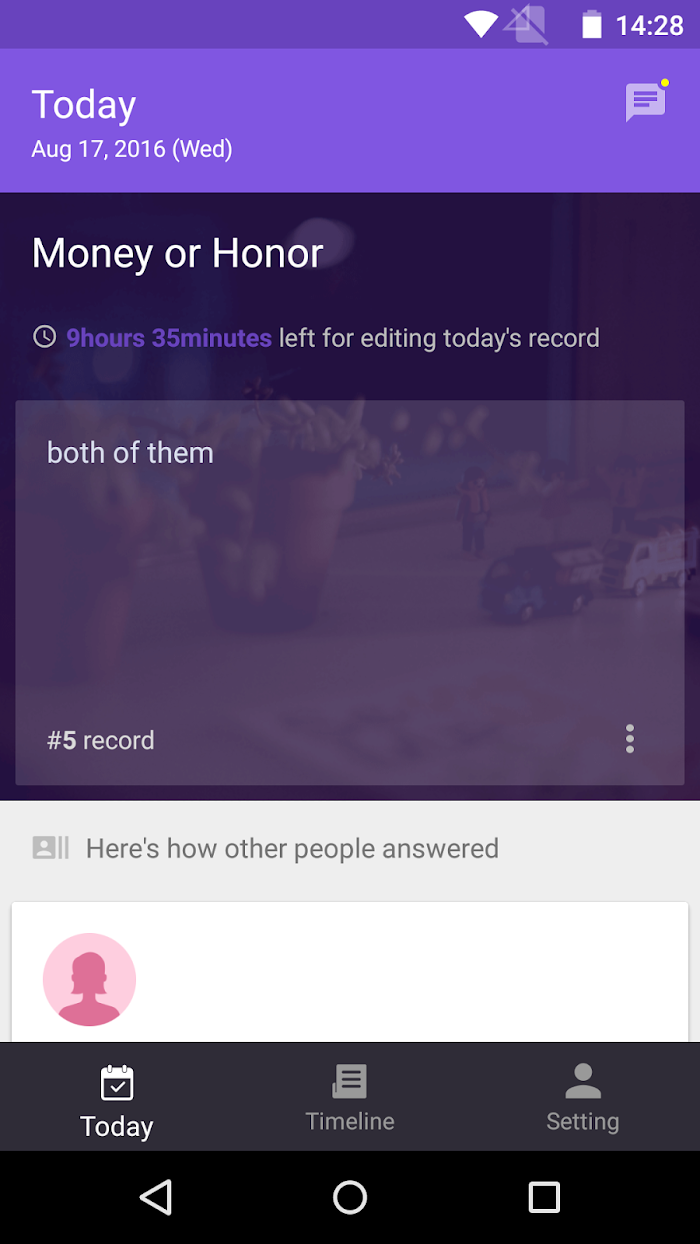Switch to the Timeline tab
The height and width of the screenshot is (1244, 700).
pos(350,1097)
